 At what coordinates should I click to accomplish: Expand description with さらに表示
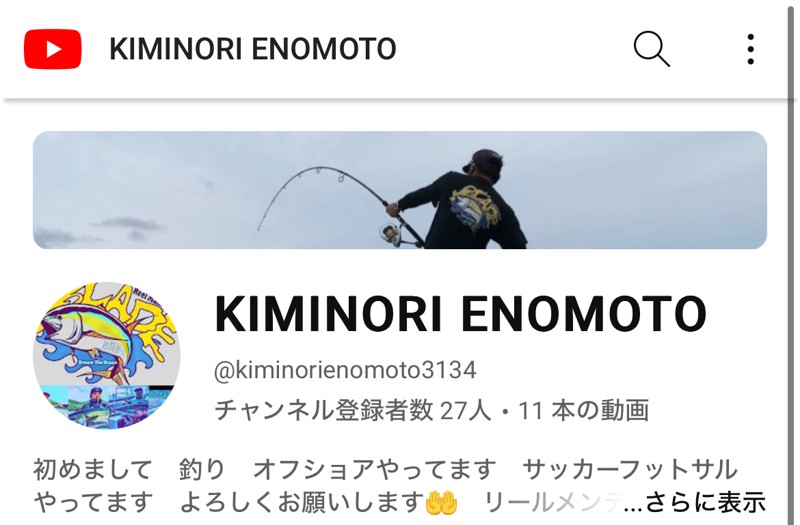706,501
